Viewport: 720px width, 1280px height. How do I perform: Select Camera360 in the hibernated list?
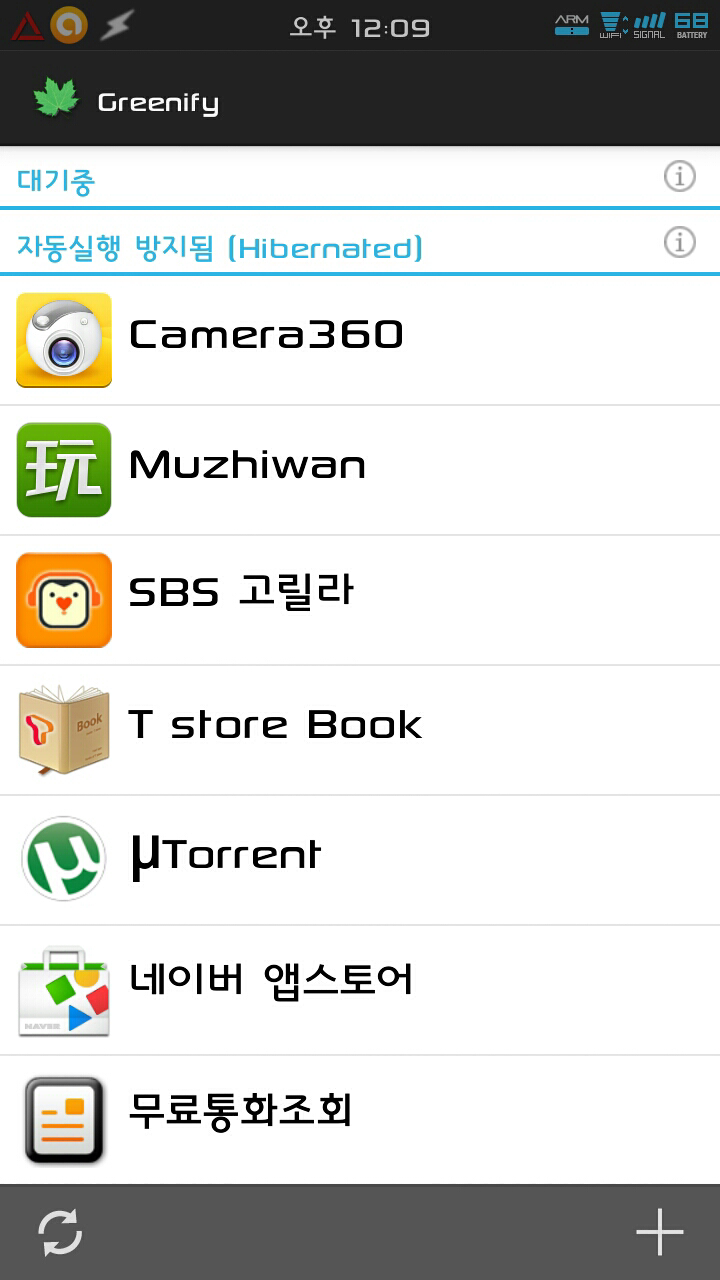point(360,340)
